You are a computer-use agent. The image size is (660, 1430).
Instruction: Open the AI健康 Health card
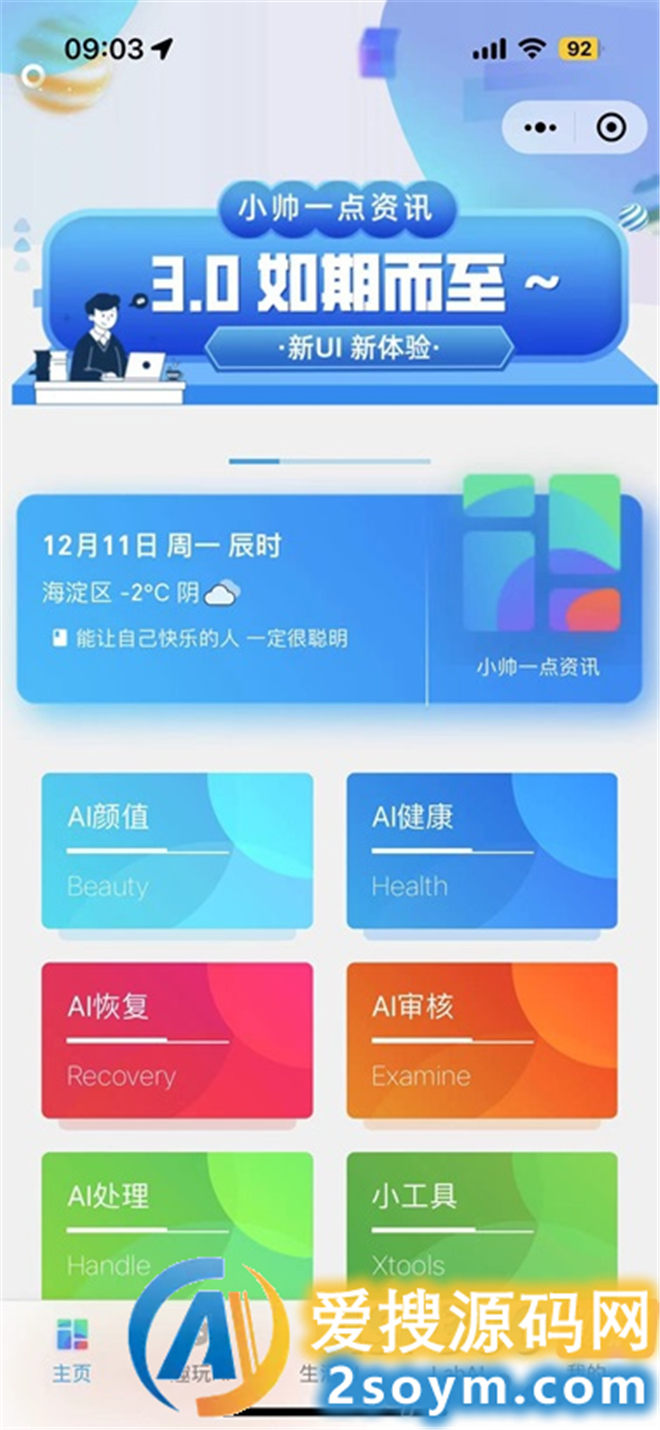482,851
